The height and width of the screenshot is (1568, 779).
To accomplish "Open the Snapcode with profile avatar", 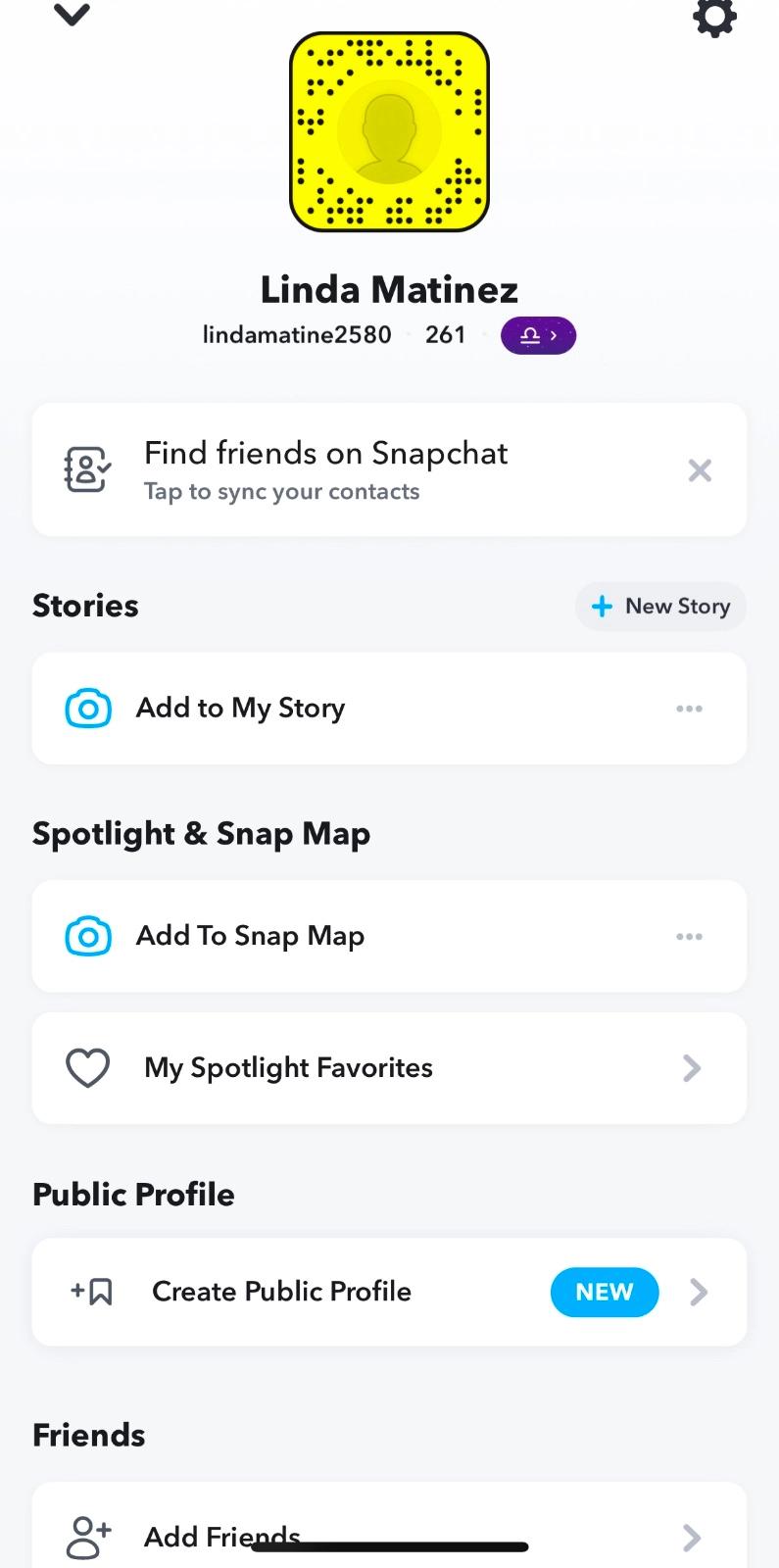I will (389, 132).
